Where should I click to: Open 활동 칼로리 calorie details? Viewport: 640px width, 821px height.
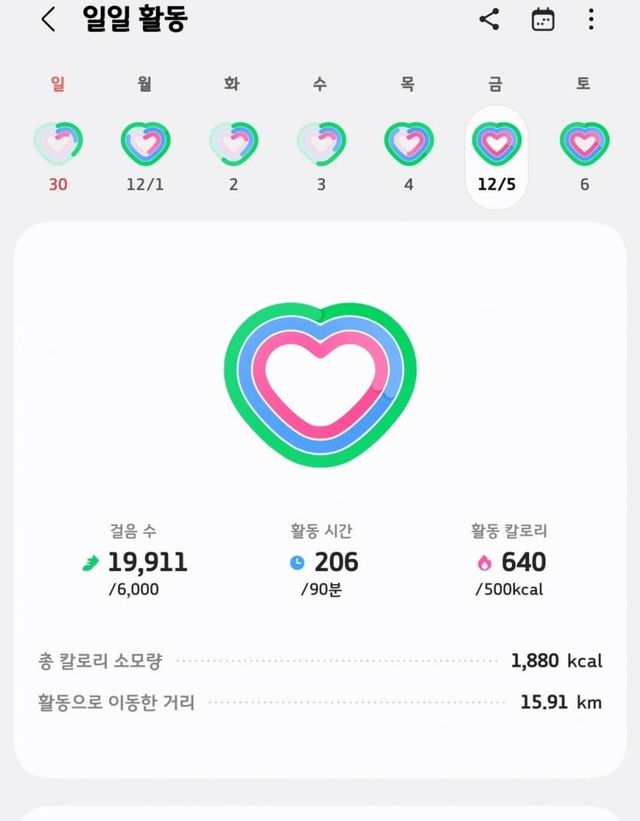click(x=510, y=561)
